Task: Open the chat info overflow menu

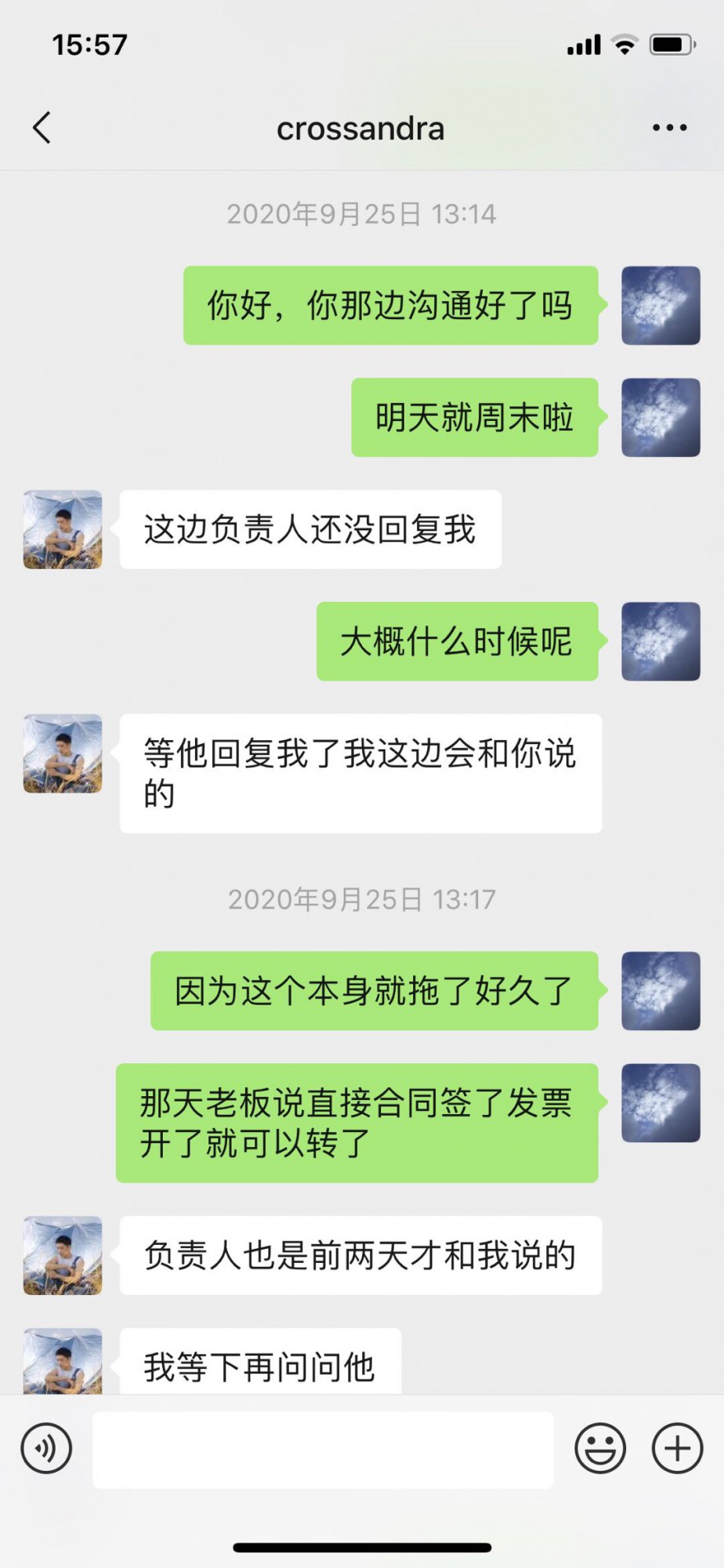Action: coord(669,128)
